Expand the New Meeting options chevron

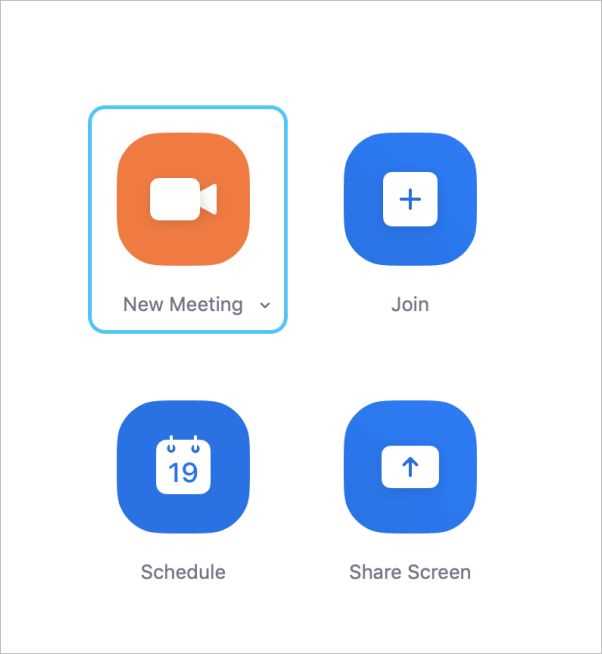[265, 306]
